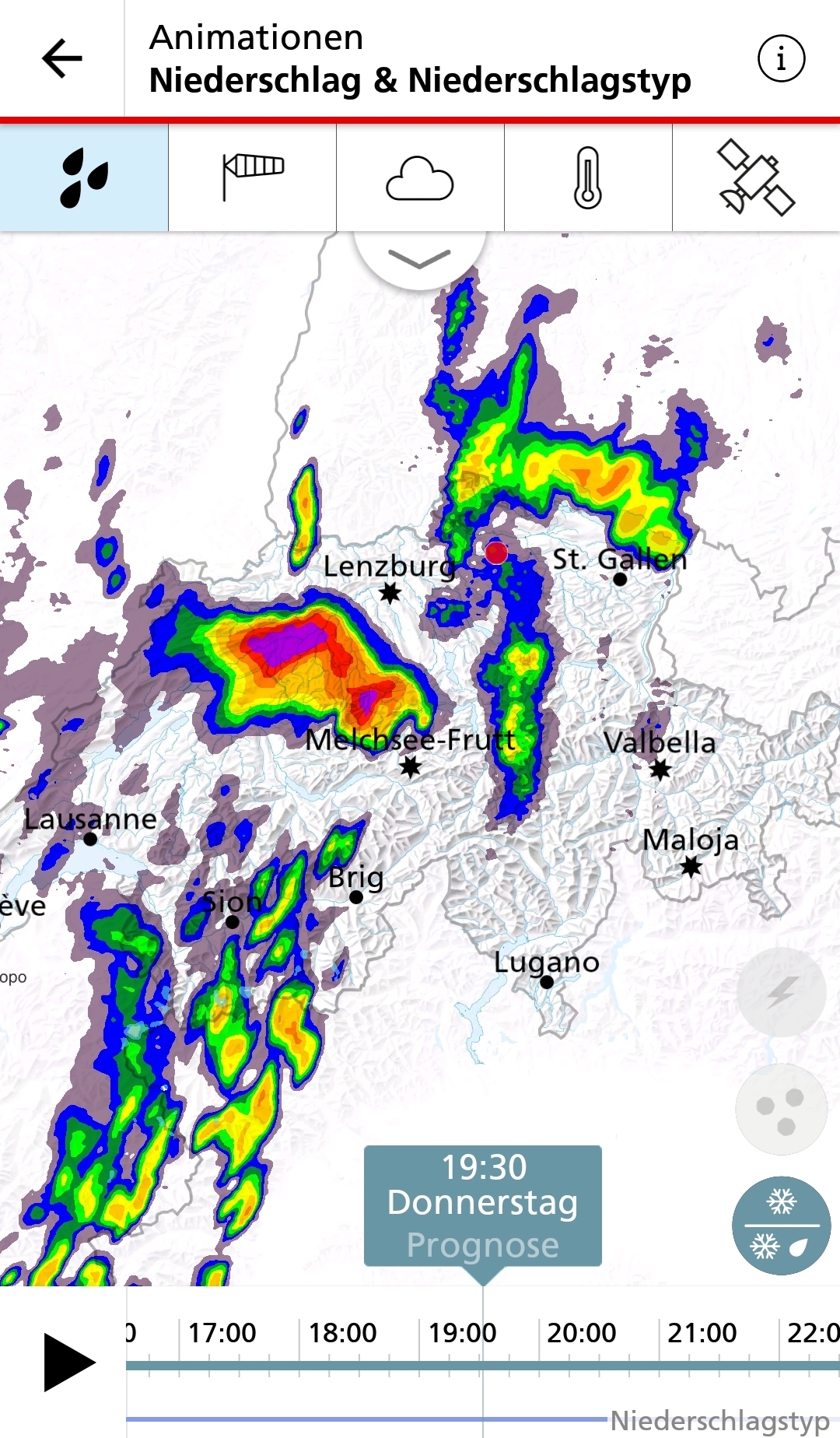Toggle the lightning layer button

781,992
